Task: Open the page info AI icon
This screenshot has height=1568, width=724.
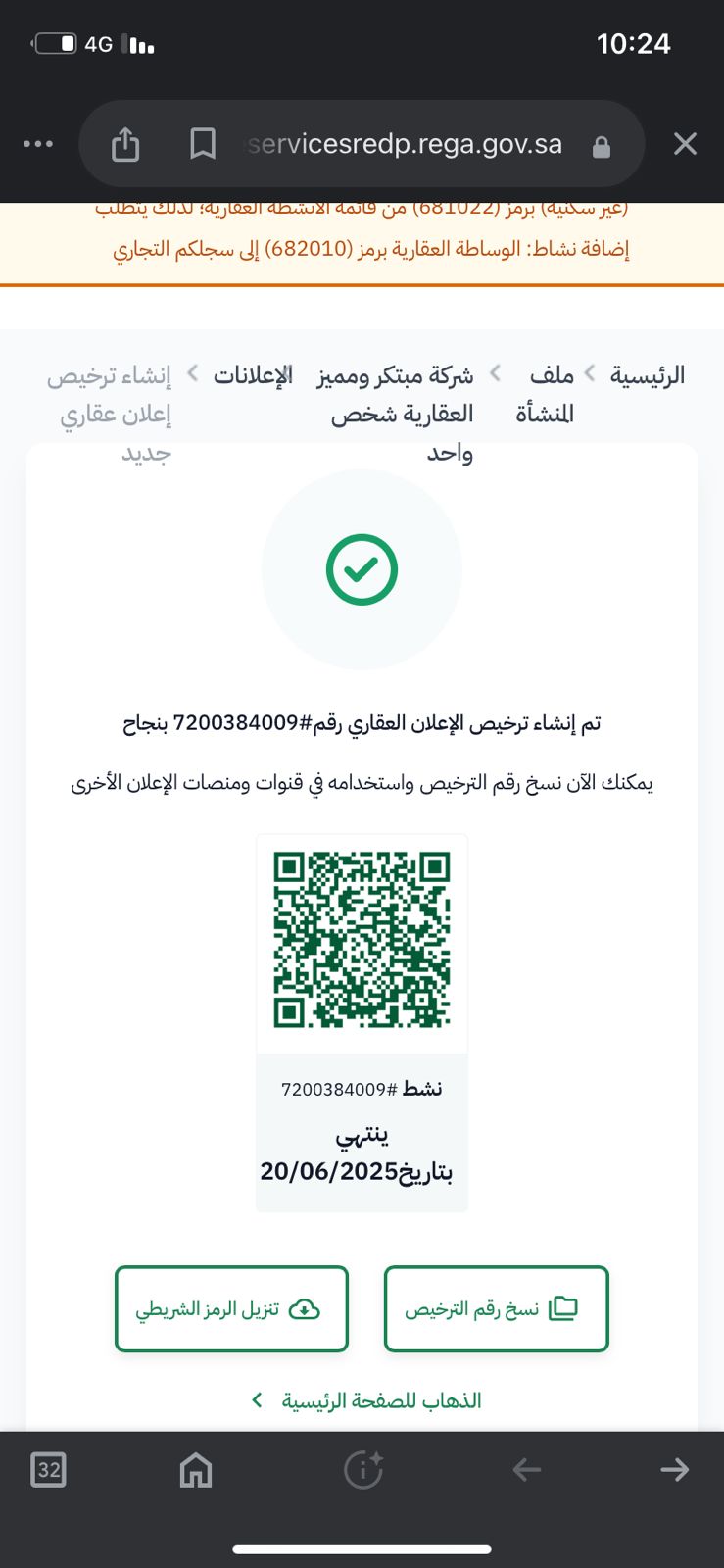Action: click(363, 1469)
